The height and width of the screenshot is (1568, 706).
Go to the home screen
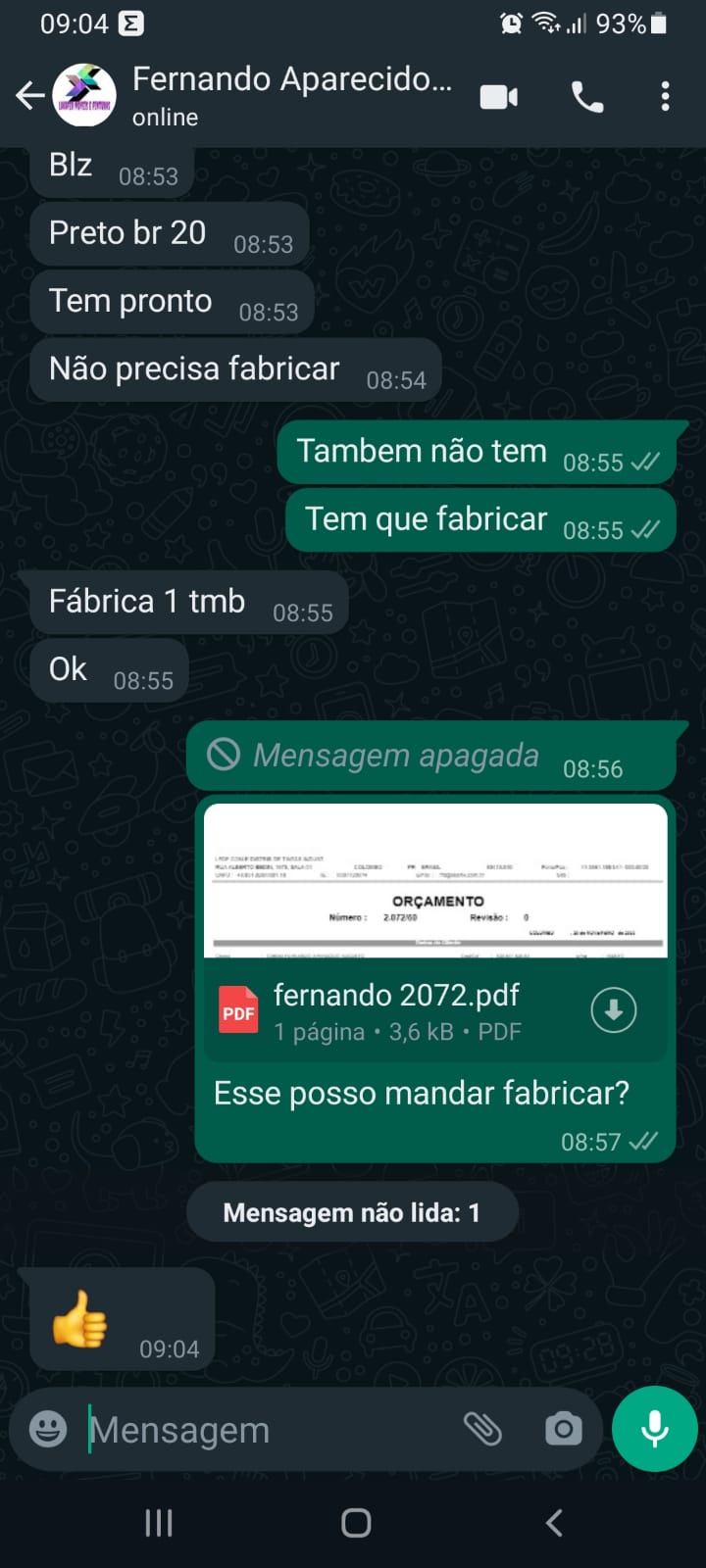(x=355, y=1523)
